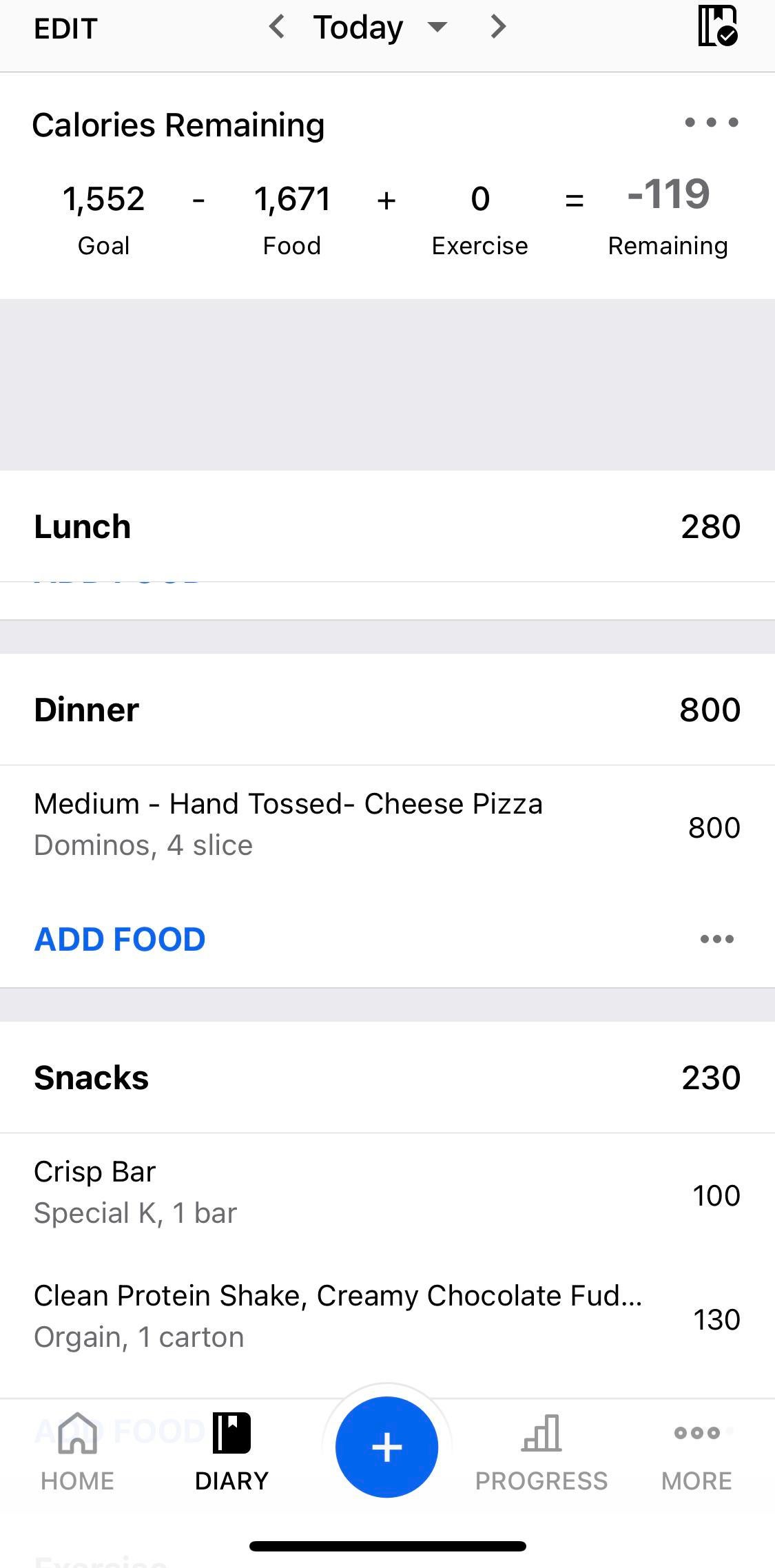Viewport: 775px width, 1568px height.
Task: Go to the next day
Action: [x=498, y=28]
